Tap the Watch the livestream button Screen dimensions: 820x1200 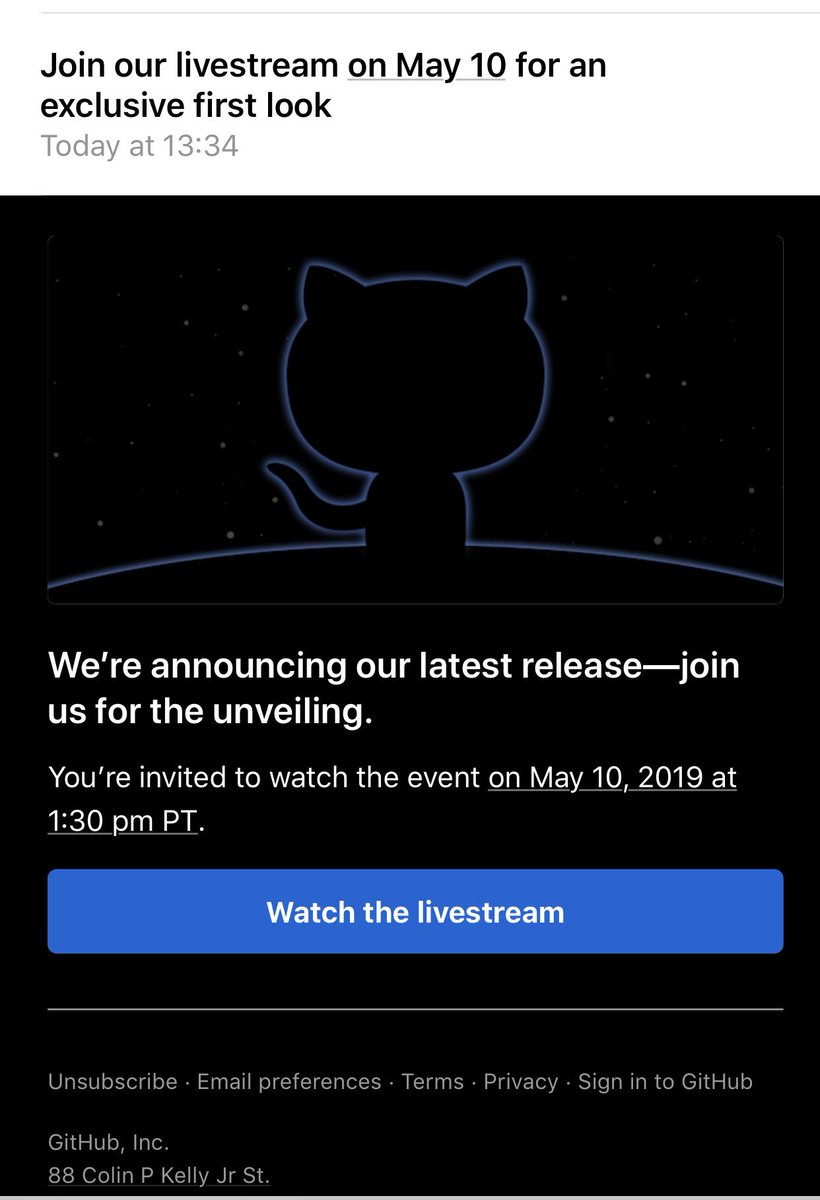pyautogui.click(x=415, y=911)
